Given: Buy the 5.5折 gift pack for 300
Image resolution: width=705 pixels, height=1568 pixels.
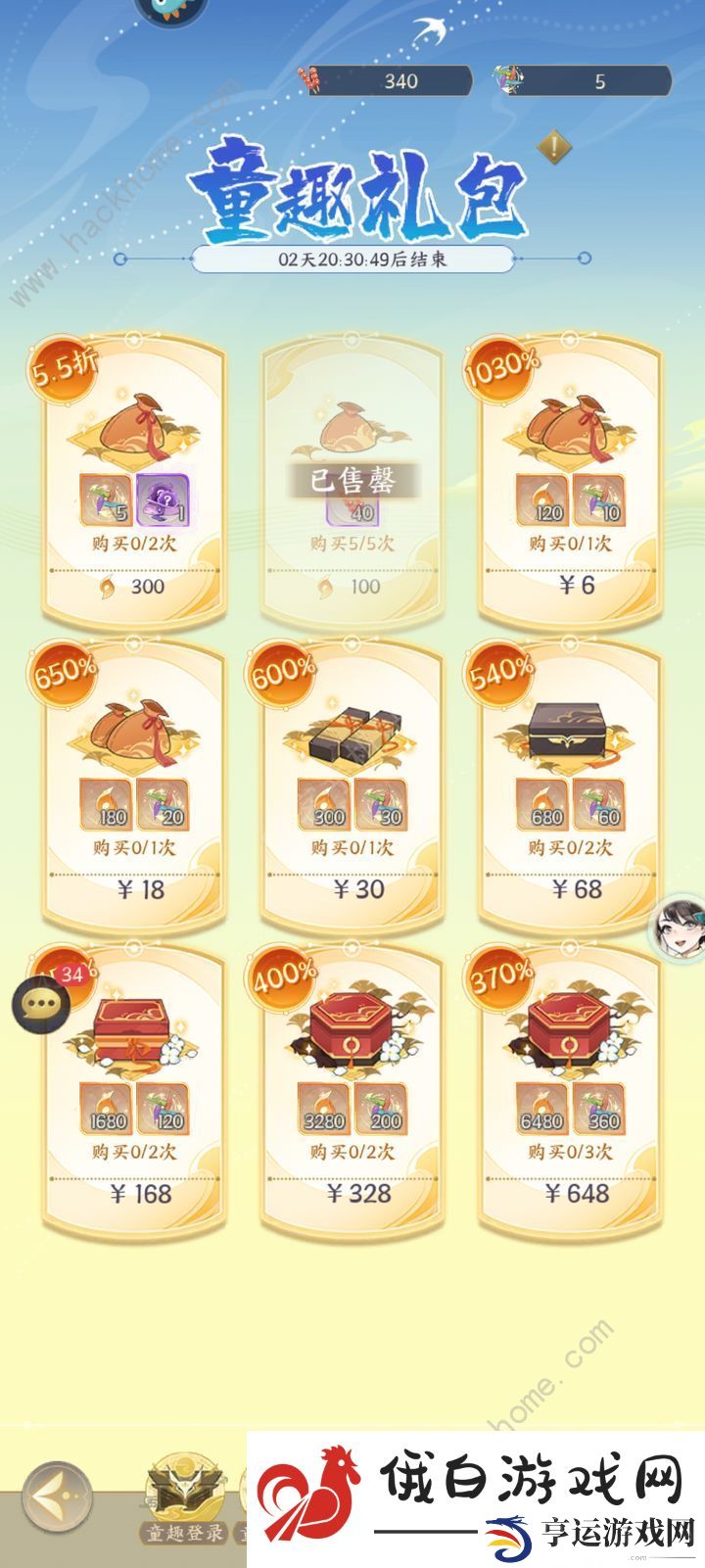Looking at the screenshot, I should [x=134, y=587].
